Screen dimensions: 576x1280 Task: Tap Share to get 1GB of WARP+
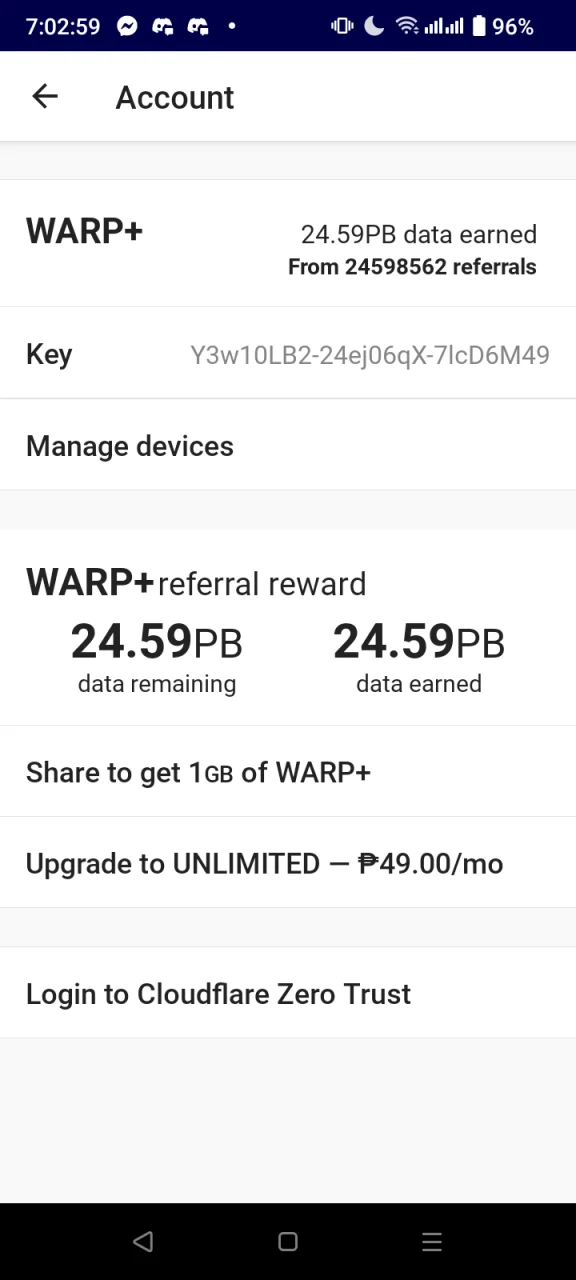(288, 771)
